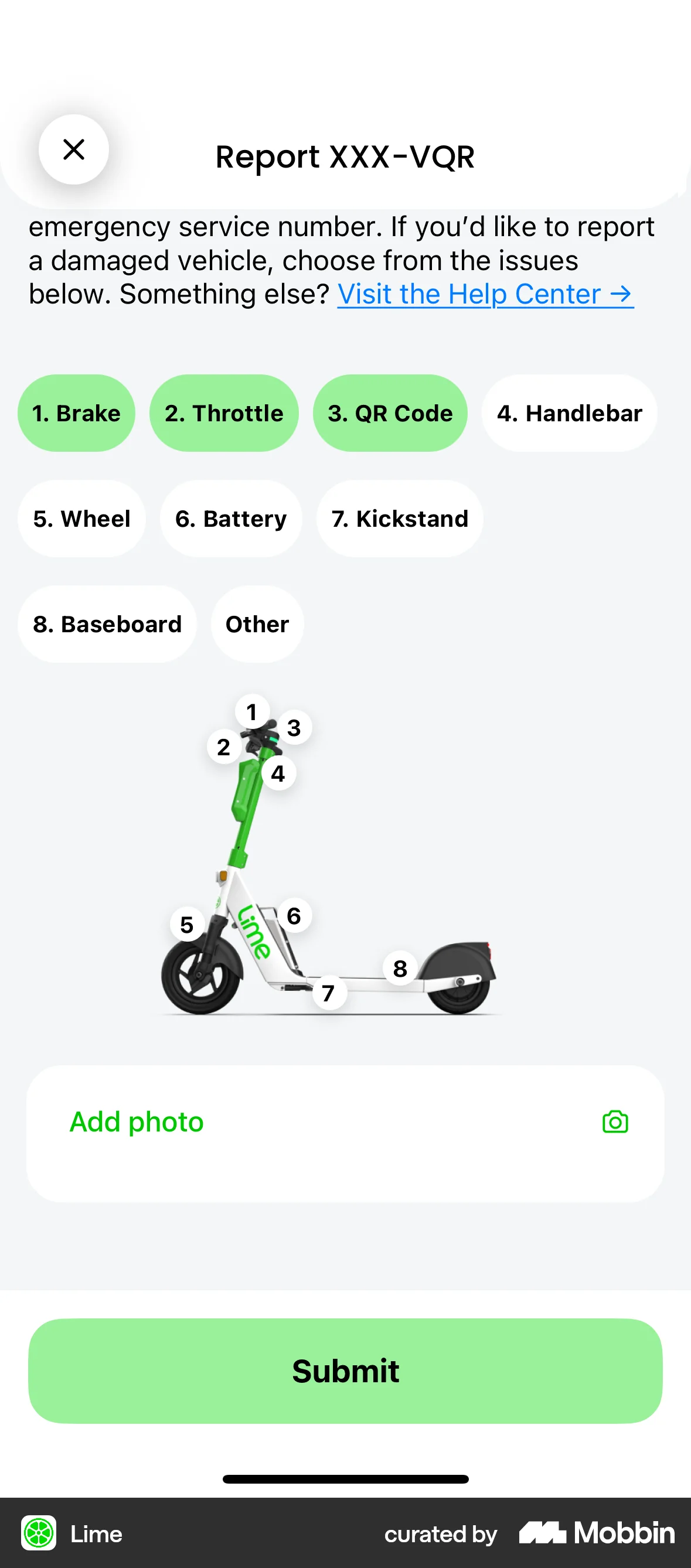This screenshot has width=691, height=1568.
Task: Select marker 1 on the scooter handlebar
Action: 252,712
